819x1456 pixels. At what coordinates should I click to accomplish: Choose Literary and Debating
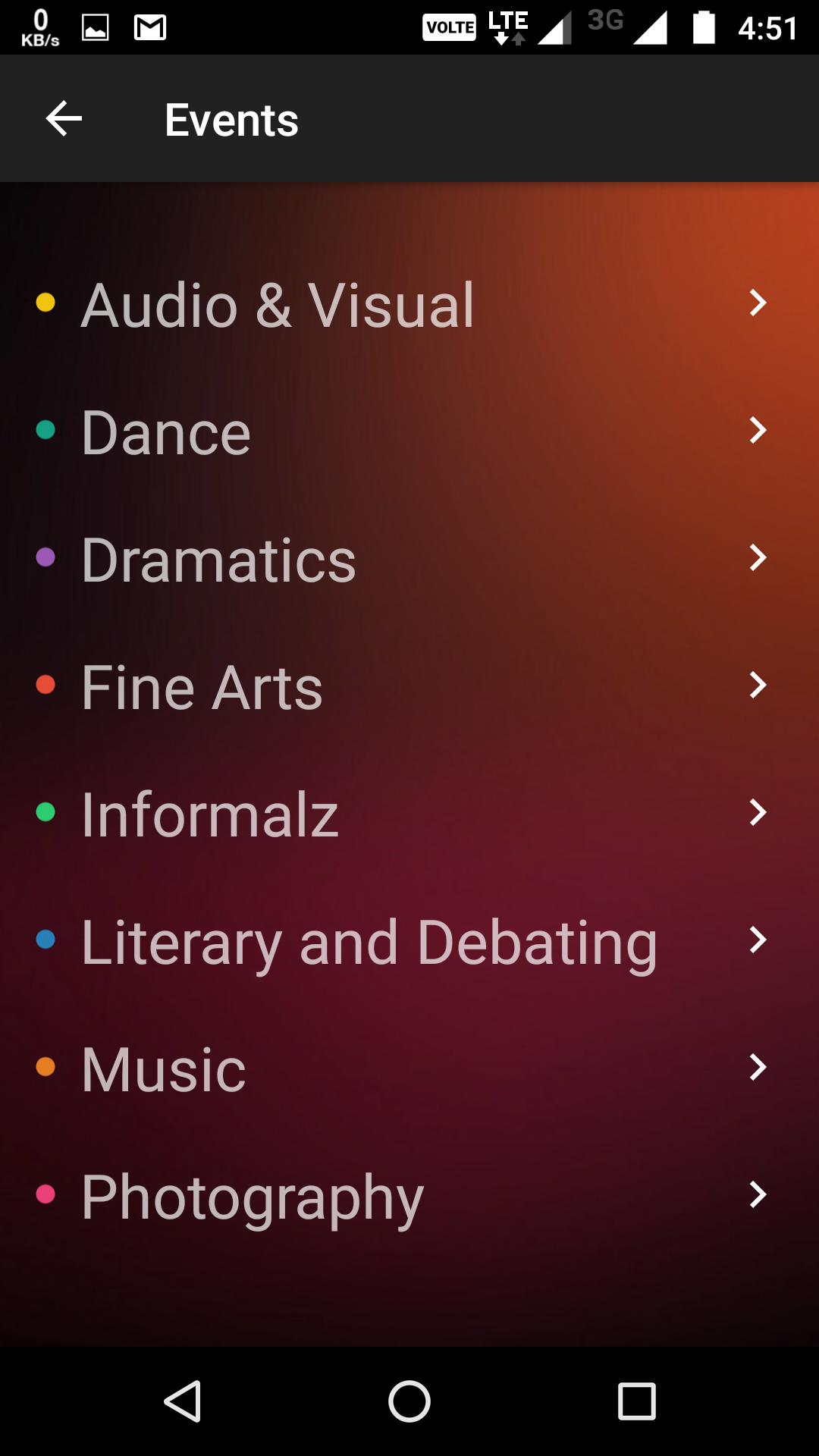point(409,940)
